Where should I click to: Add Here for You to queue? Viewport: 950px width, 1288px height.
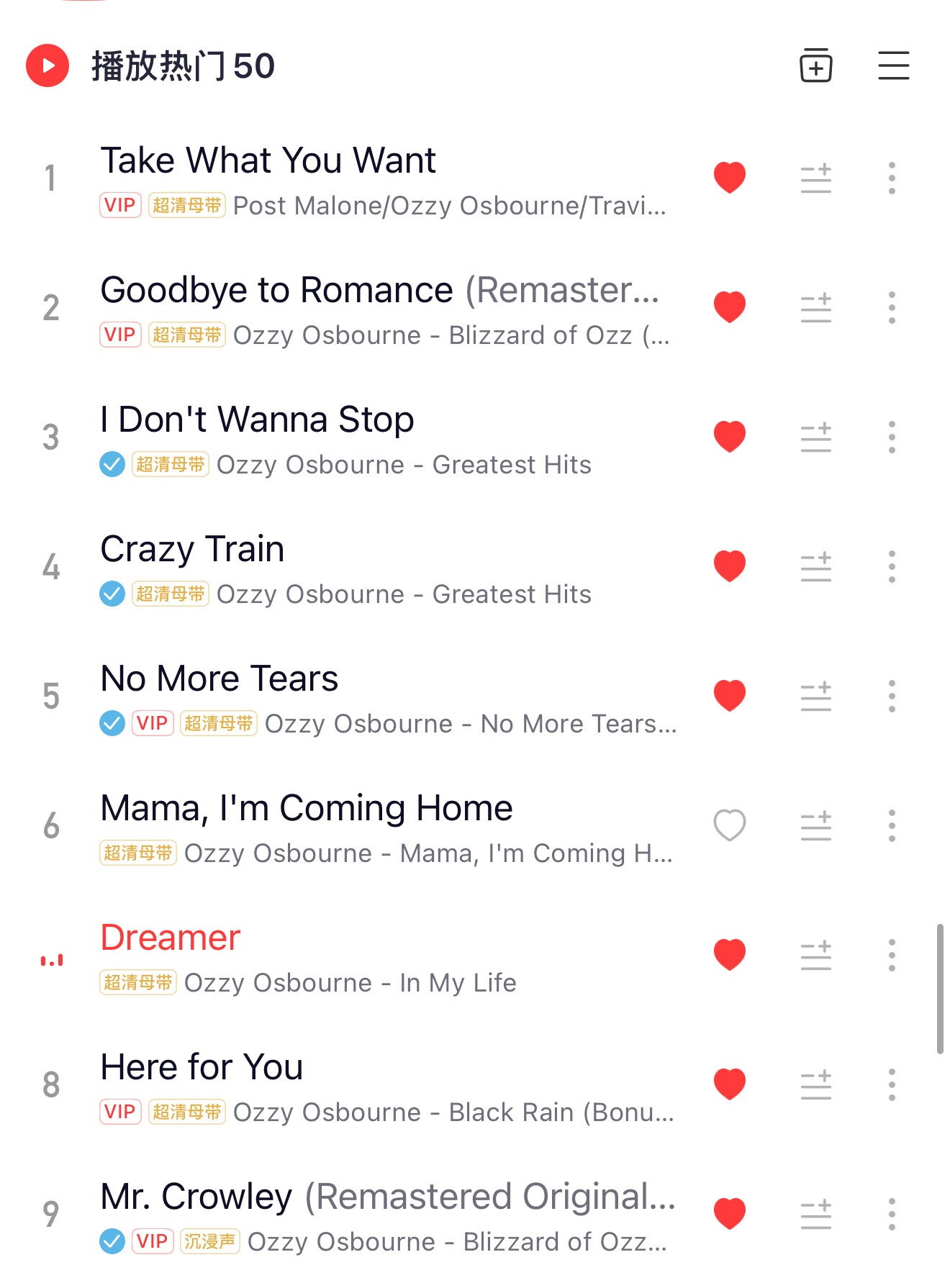tap(815, 1084)
